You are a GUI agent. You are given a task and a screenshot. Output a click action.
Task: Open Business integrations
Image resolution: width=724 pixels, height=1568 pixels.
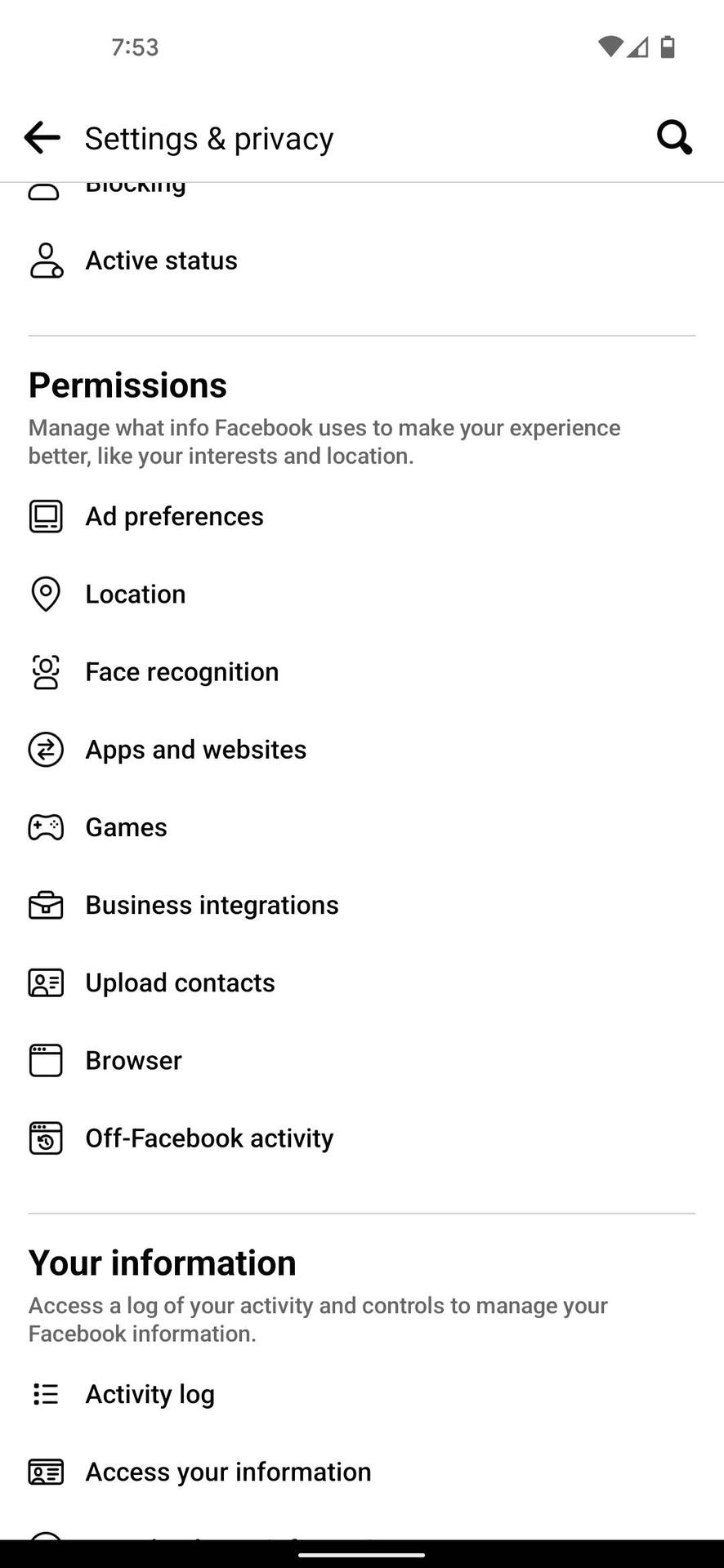tap(212, 905)
